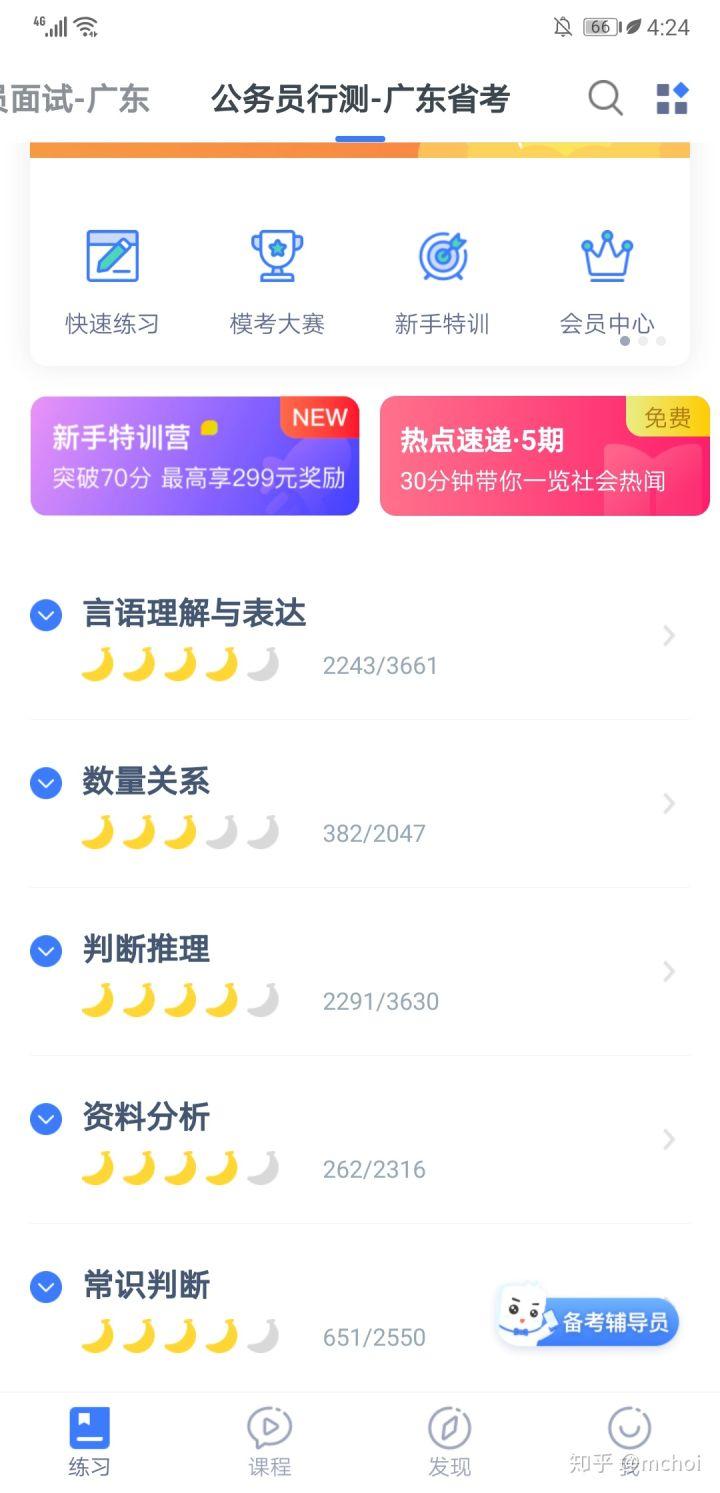Open the search icon in the top bar
This screenshot has width=720, height=1493.
[605, 99]
